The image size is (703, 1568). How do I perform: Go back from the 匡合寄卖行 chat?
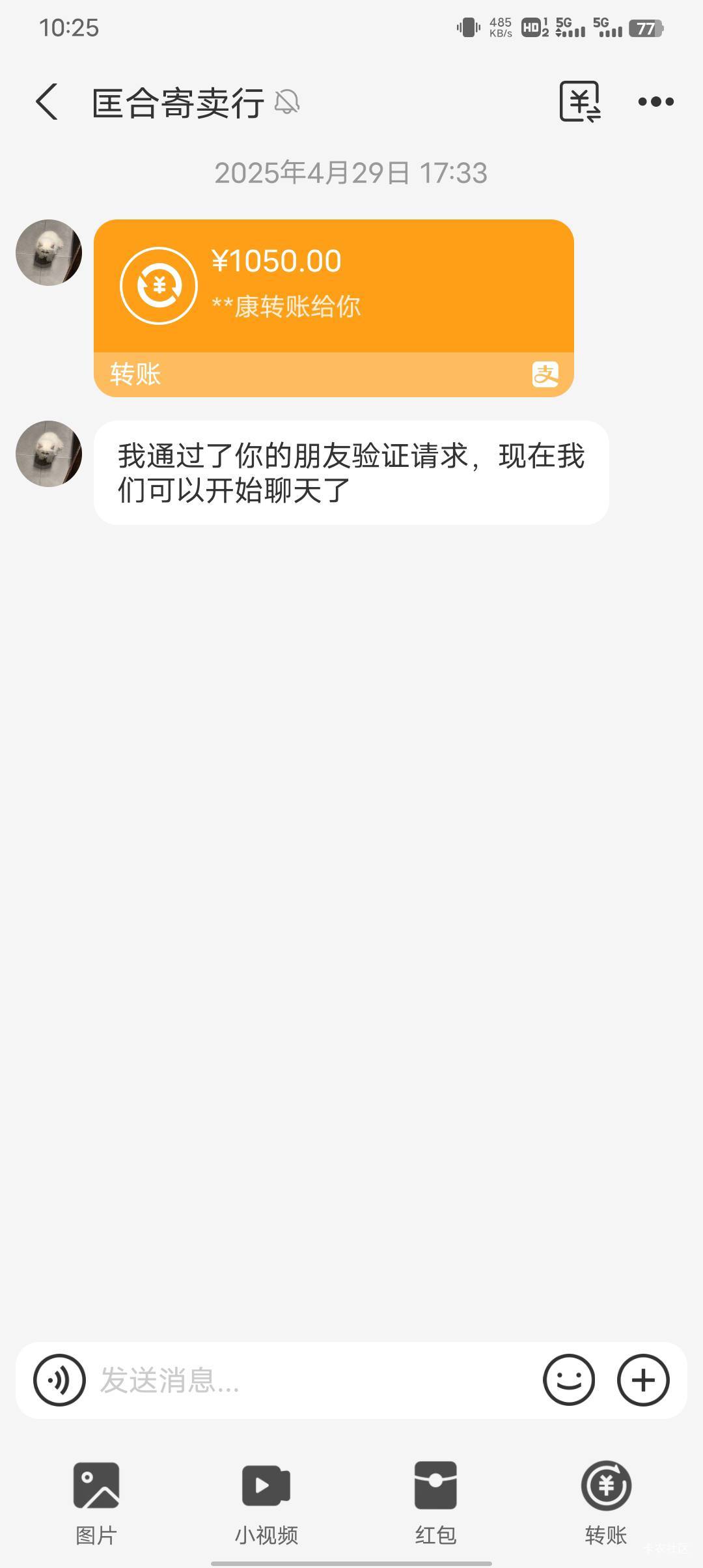coord(47,102)
